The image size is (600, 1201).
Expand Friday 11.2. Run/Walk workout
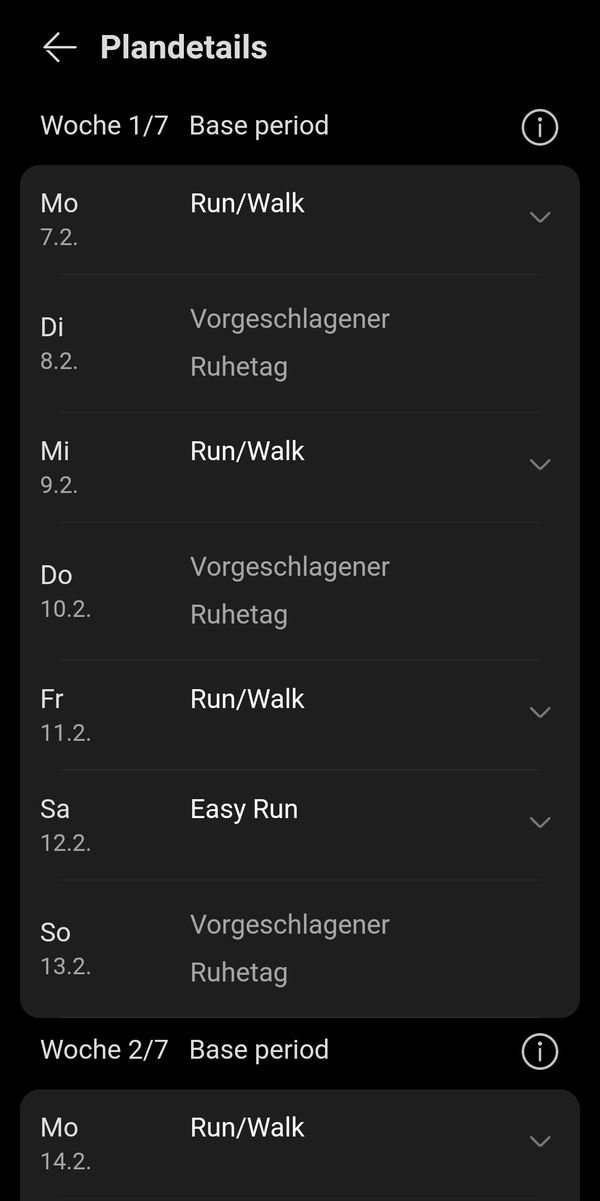click(x=540, y=713)
